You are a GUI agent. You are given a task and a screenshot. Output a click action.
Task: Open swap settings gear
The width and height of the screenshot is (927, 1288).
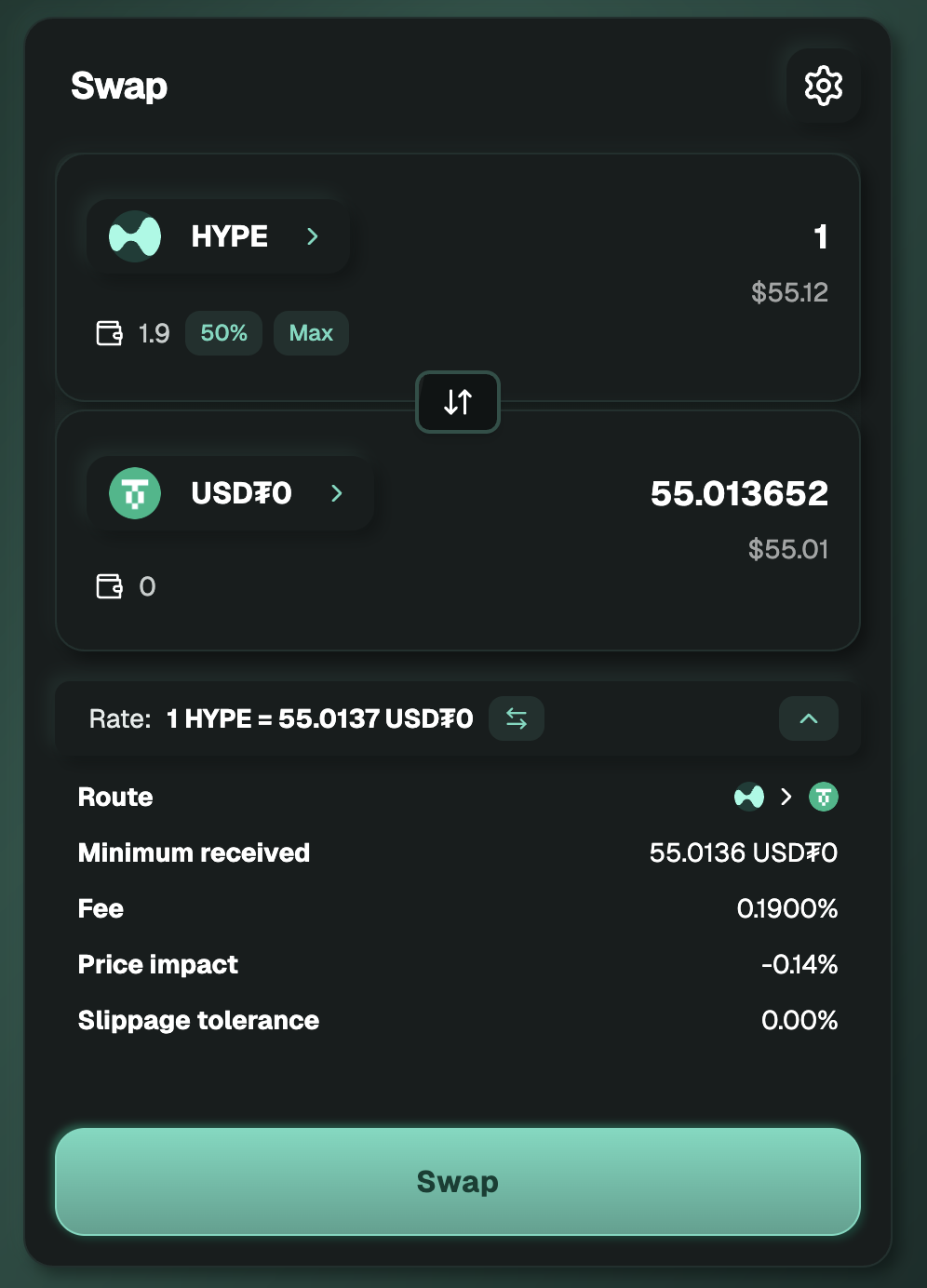point(823,86)
